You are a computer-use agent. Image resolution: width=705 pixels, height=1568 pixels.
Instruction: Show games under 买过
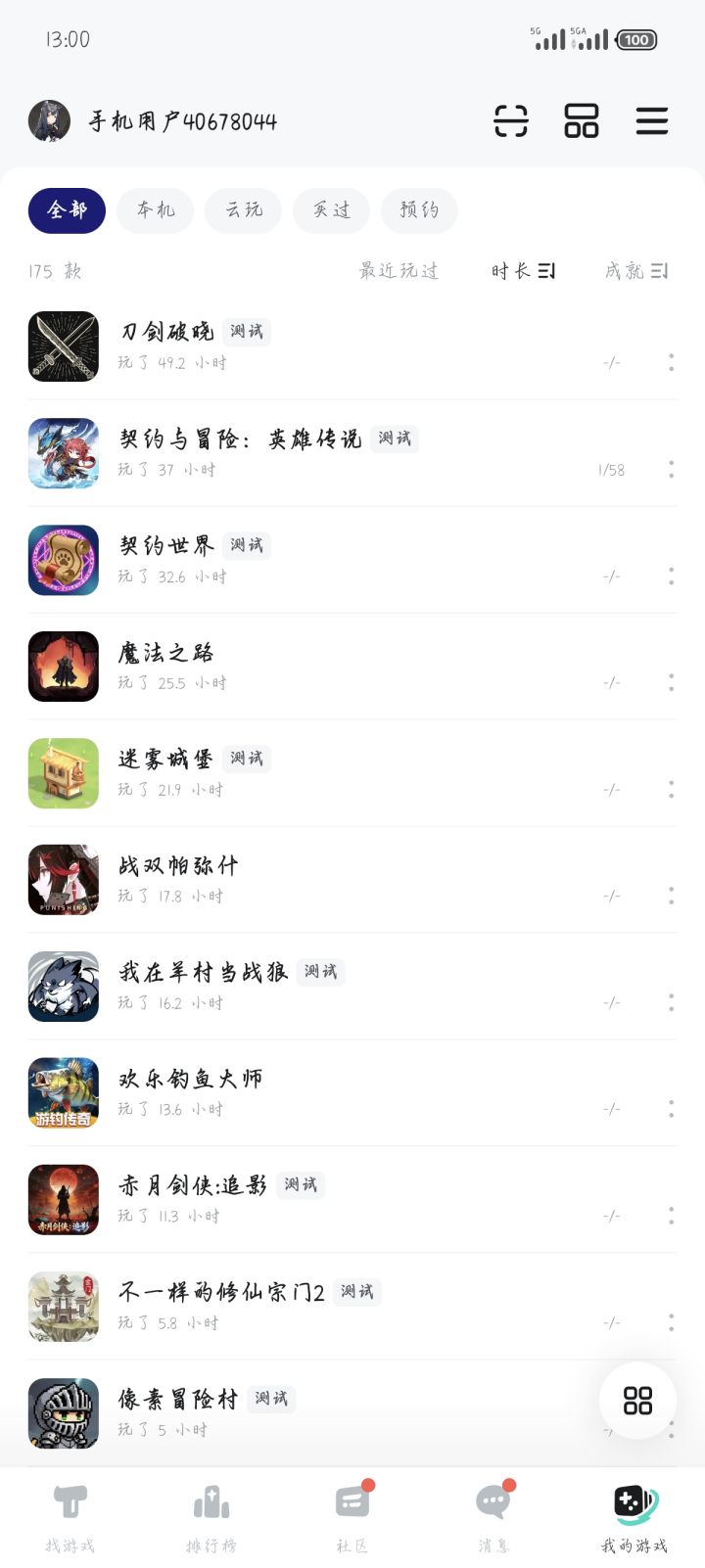pyautogui.click(x=331, y=210)
